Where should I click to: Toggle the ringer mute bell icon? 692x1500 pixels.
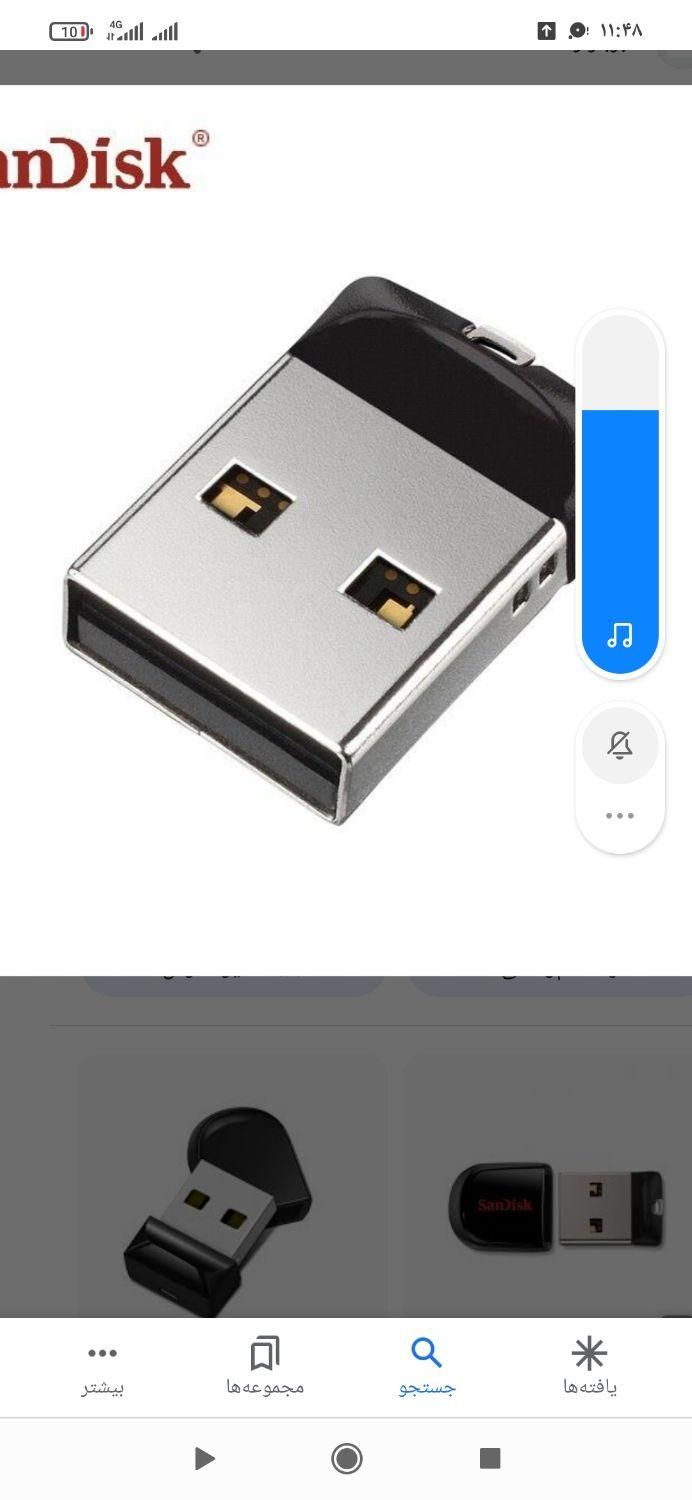620,745
